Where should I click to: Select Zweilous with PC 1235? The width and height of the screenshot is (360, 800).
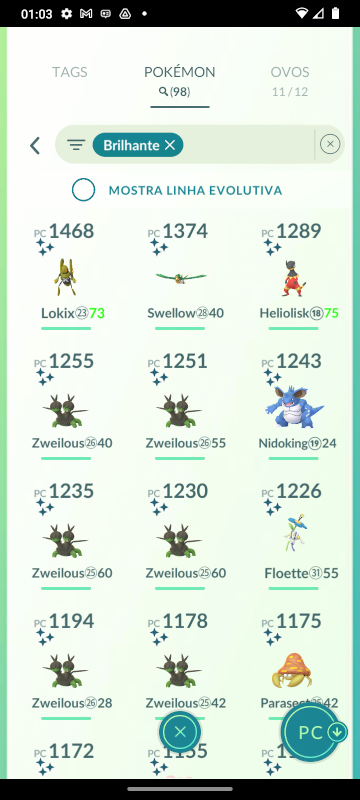[66, 536]
